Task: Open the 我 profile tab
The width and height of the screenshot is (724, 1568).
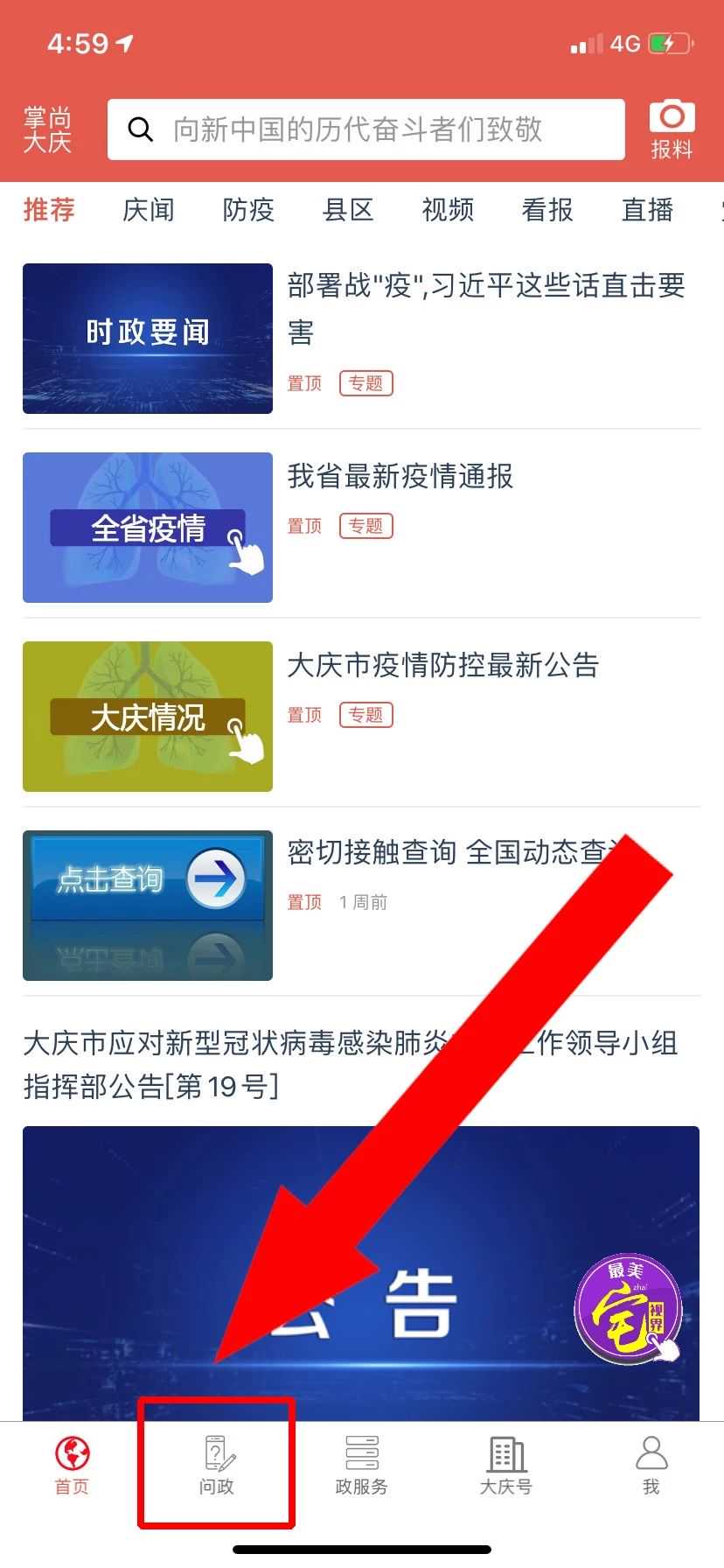Action: 651,1465
